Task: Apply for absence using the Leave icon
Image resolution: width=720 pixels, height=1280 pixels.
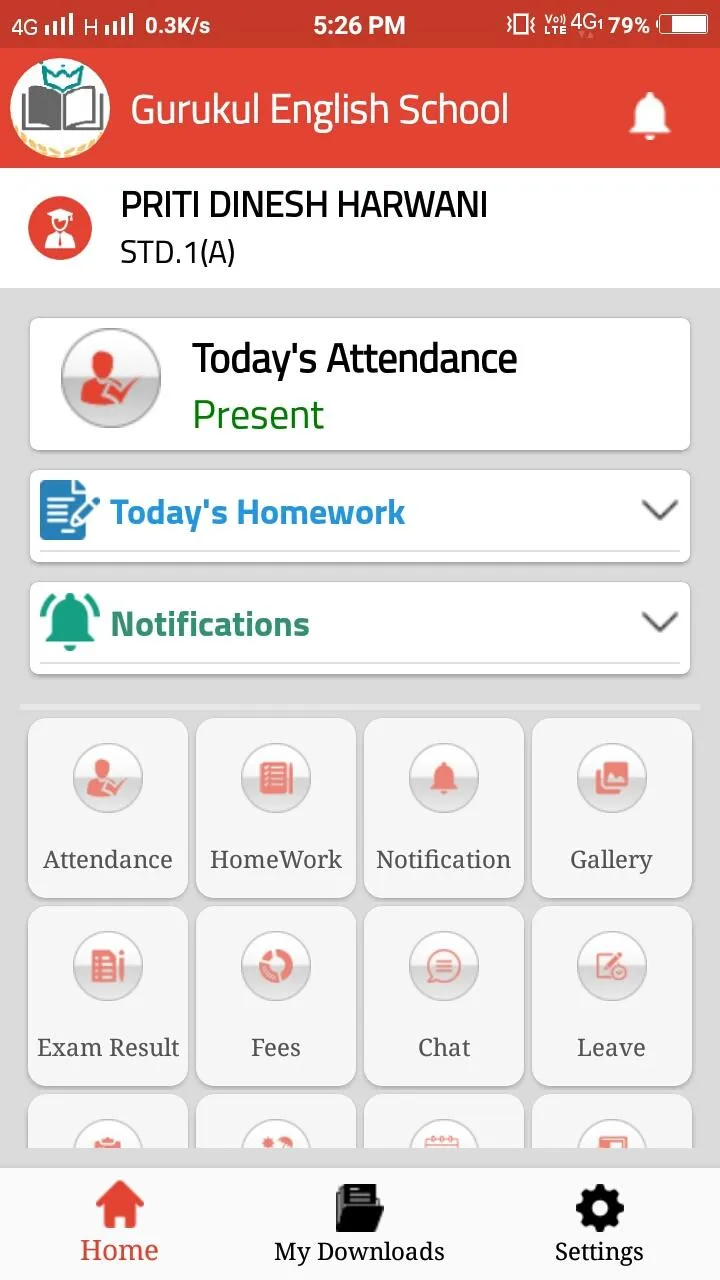Action: [x=611, y=996]
